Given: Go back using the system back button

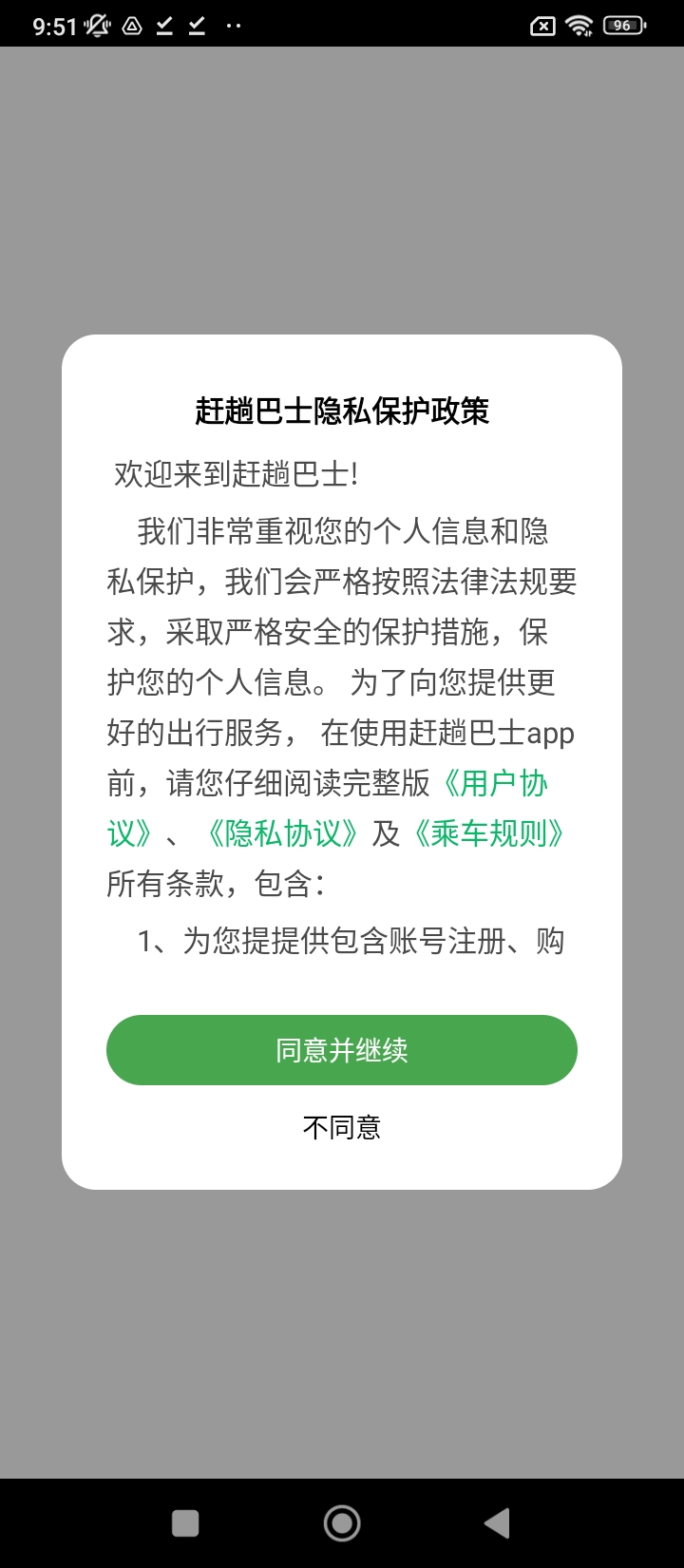Looking at the screenshot, I should (496, 1523).
